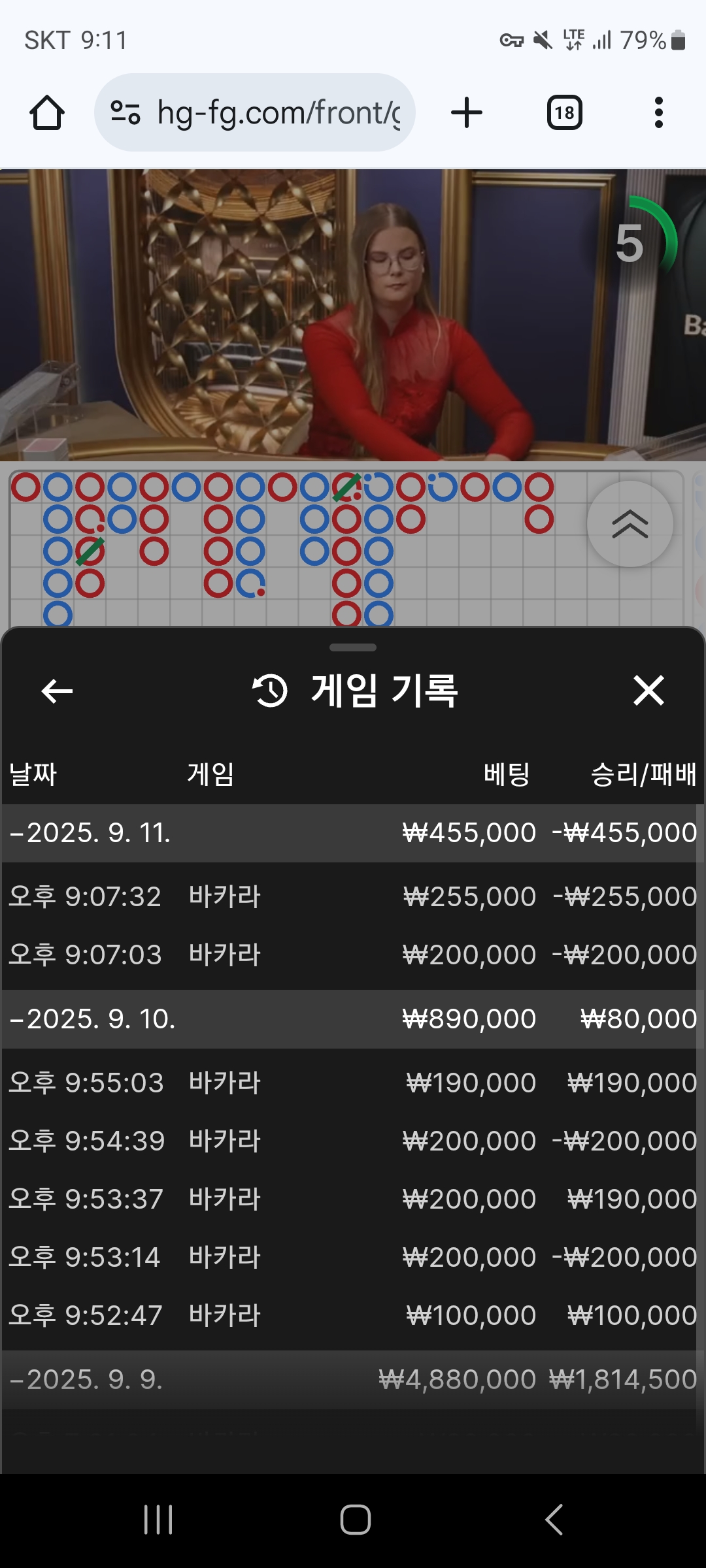Open the 오후 9:53:37 baccarat record
706x1568 pixels.
pos(353,1199)
